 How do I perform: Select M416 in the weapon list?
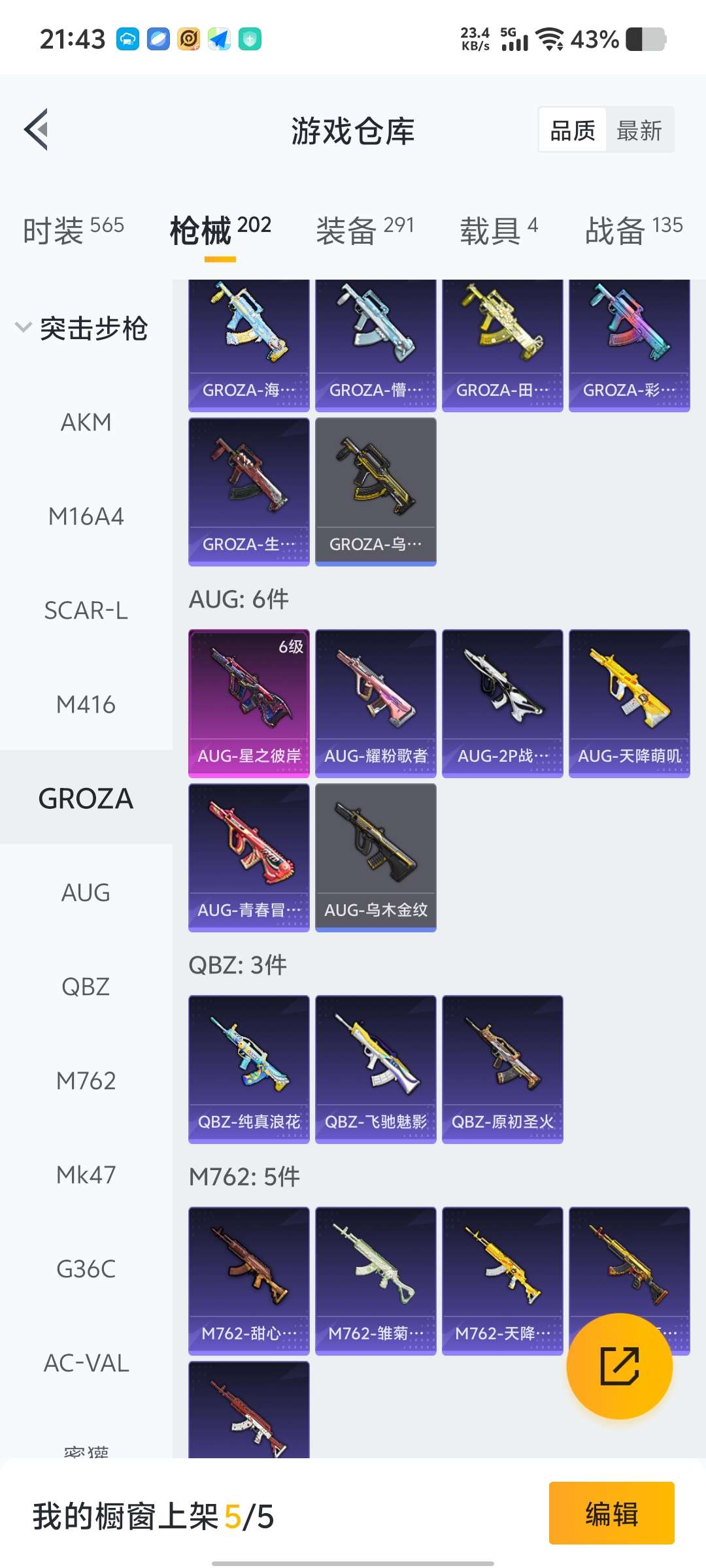pyautogui.click(x=86, y=704)
